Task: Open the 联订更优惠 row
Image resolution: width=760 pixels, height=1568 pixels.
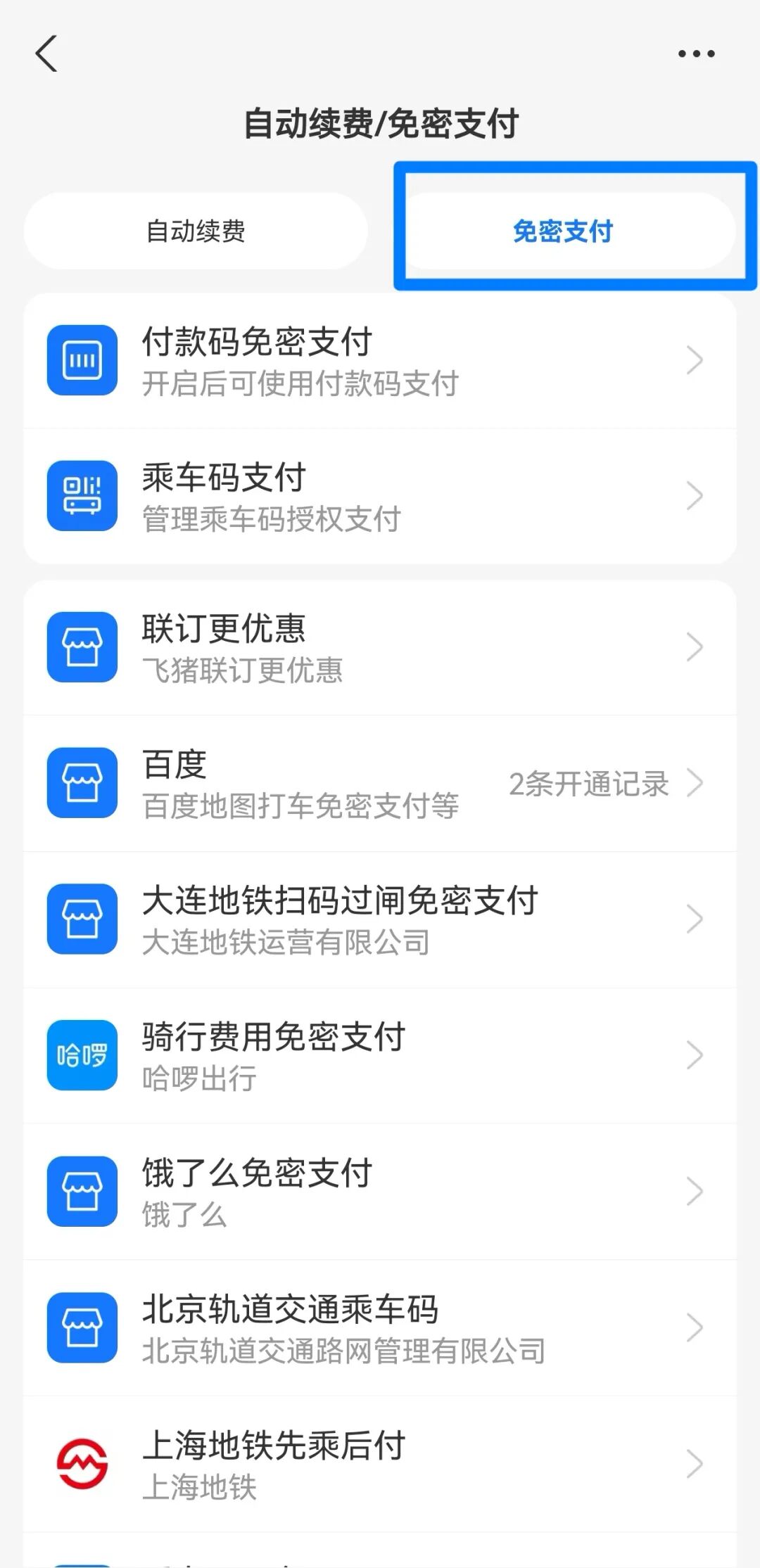Action: coord(380,647)
